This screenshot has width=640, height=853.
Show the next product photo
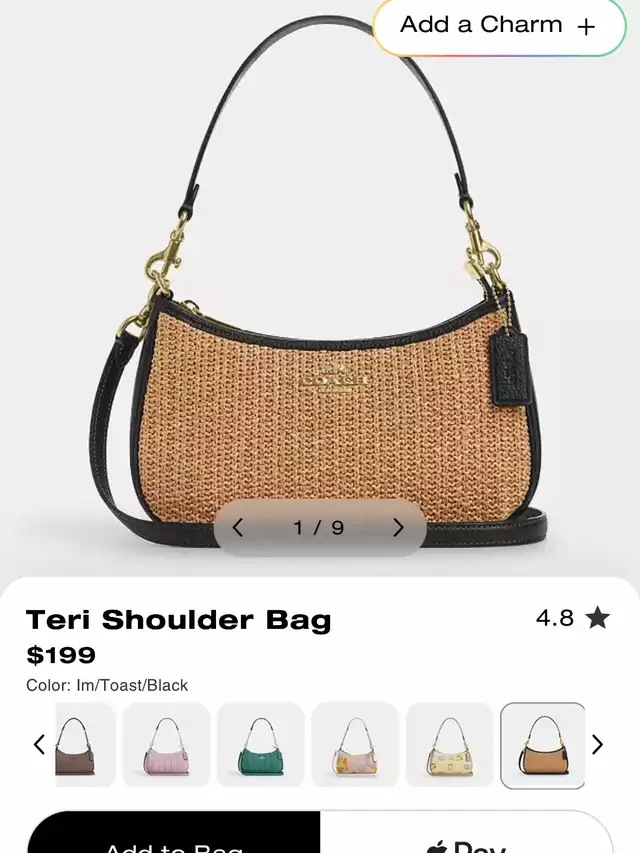[x=397, y=527]
